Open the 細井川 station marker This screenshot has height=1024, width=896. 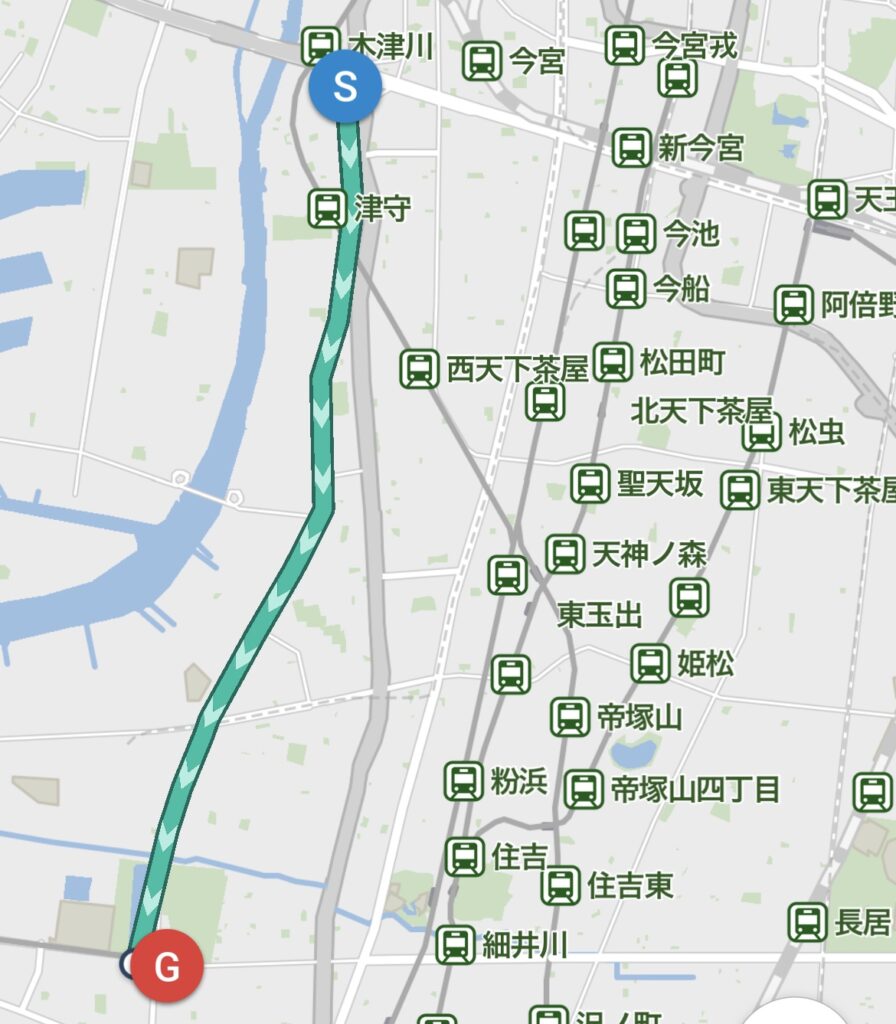tap(455, 944)
